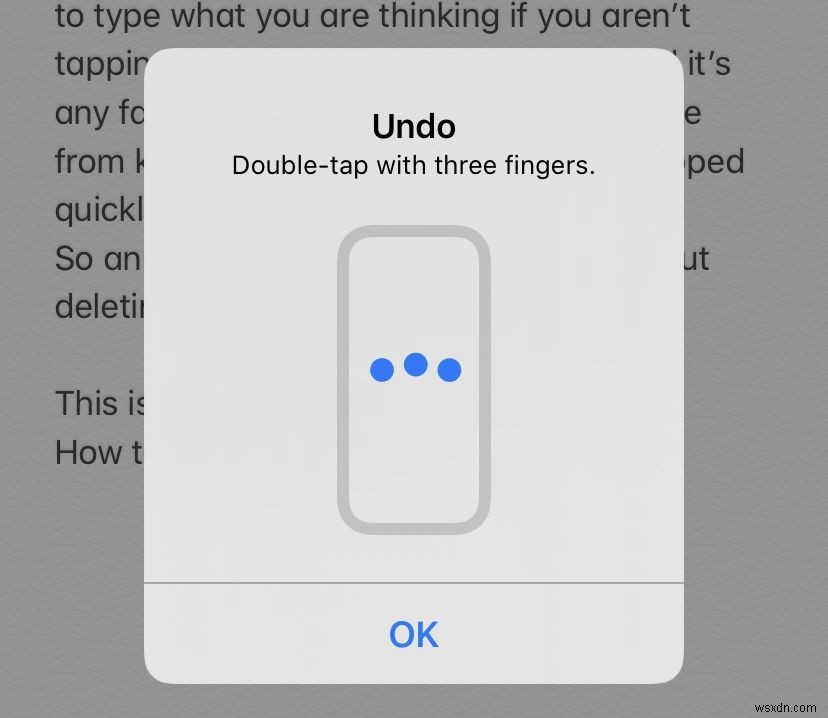The height and width of the screenshot is (718, 828).
Task: Dismiss the Undo dialog with OK
Action: (413, 634)
